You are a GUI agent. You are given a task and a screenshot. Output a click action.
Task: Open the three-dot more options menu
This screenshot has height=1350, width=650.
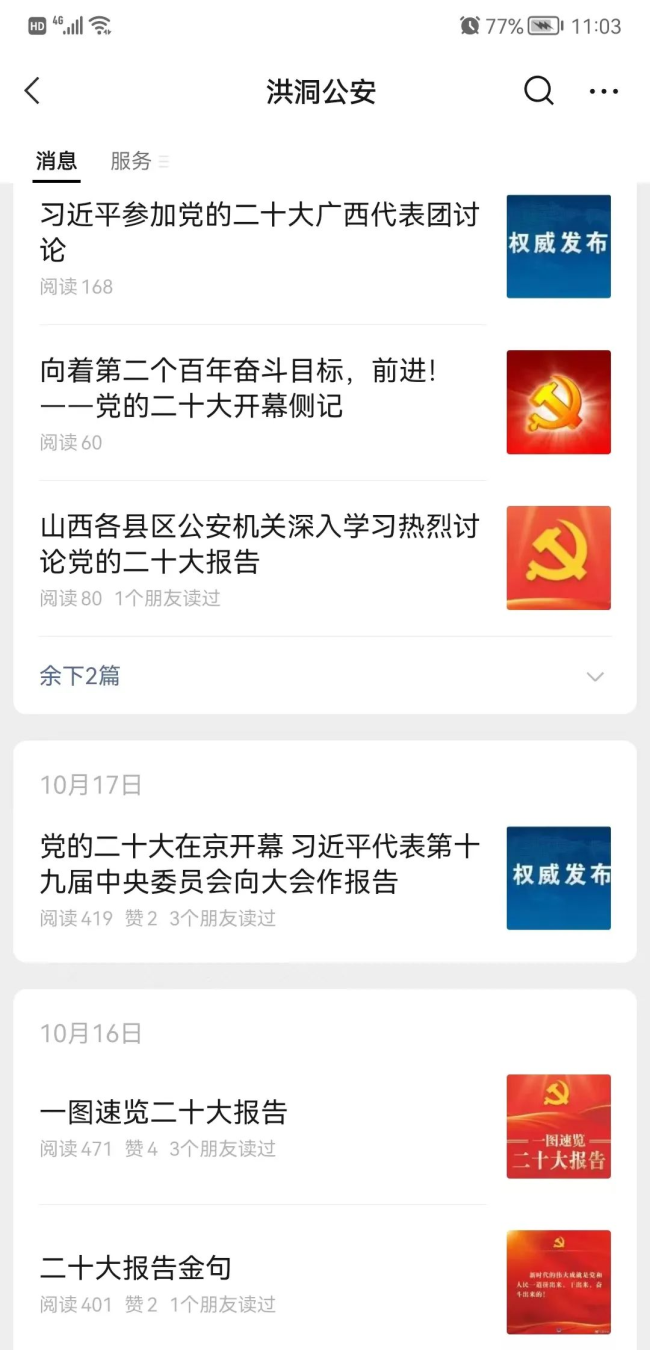pos(604,92)
